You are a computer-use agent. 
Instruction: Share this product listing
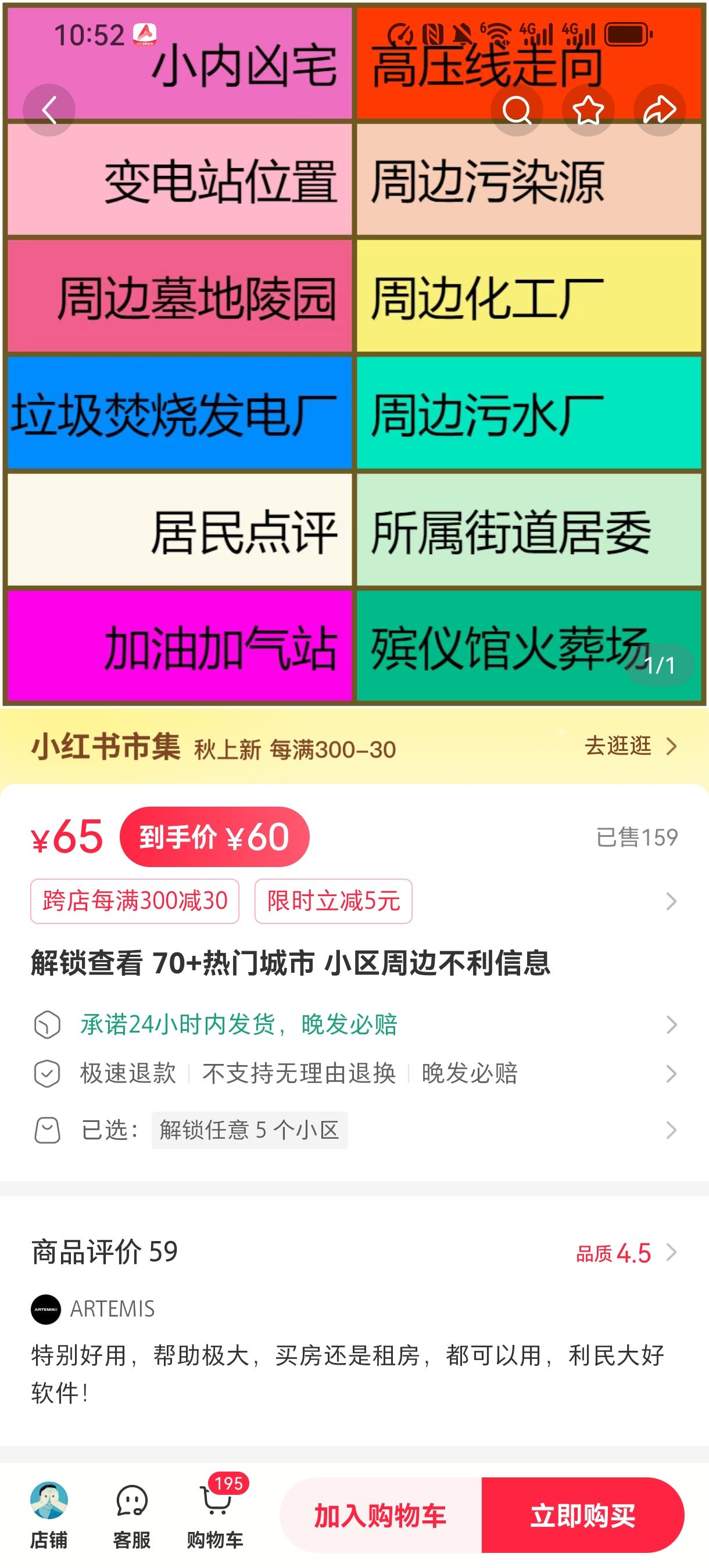point(660,110)
